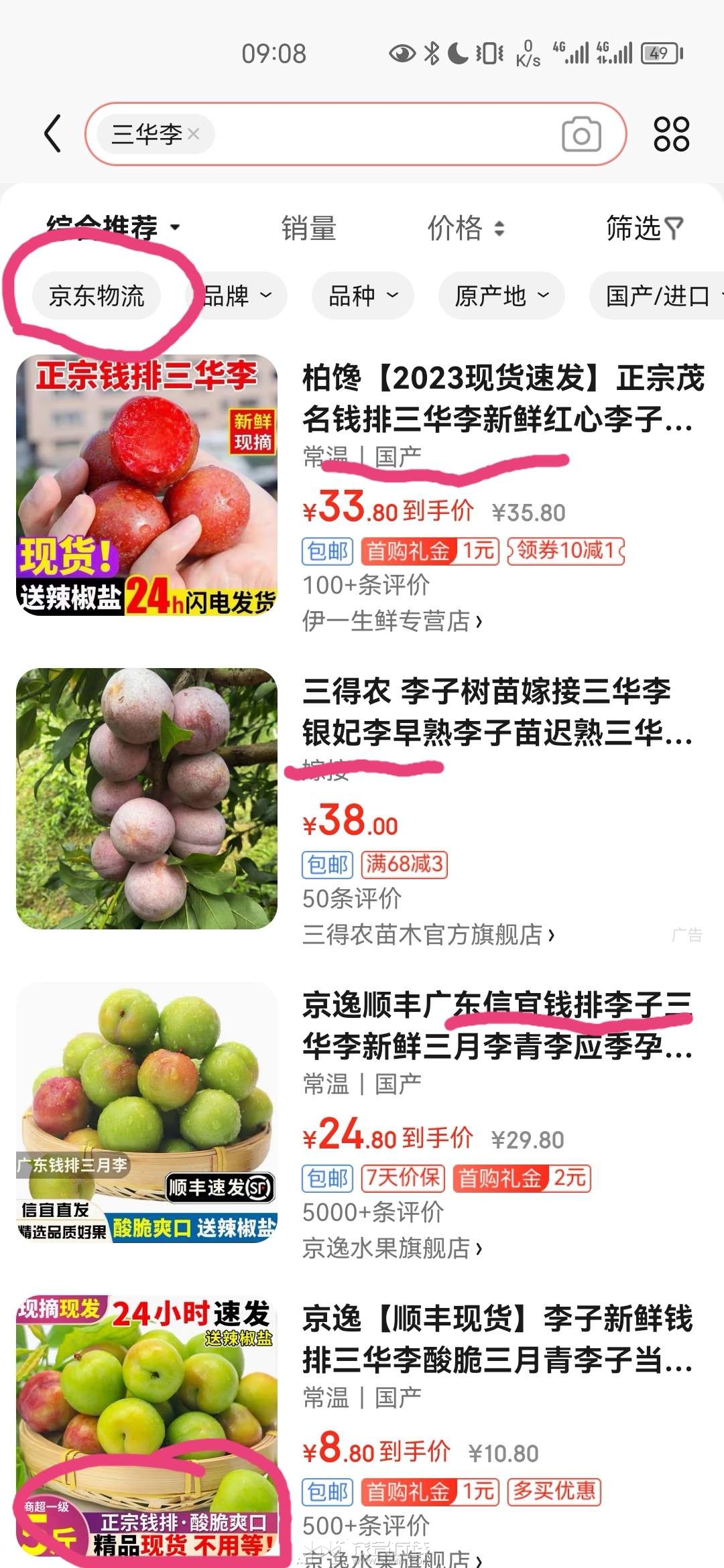This screenshot has height=1568, width=724.
Task: Expand the 综合推荐 sorting dropdown
Action: [114, 228]
